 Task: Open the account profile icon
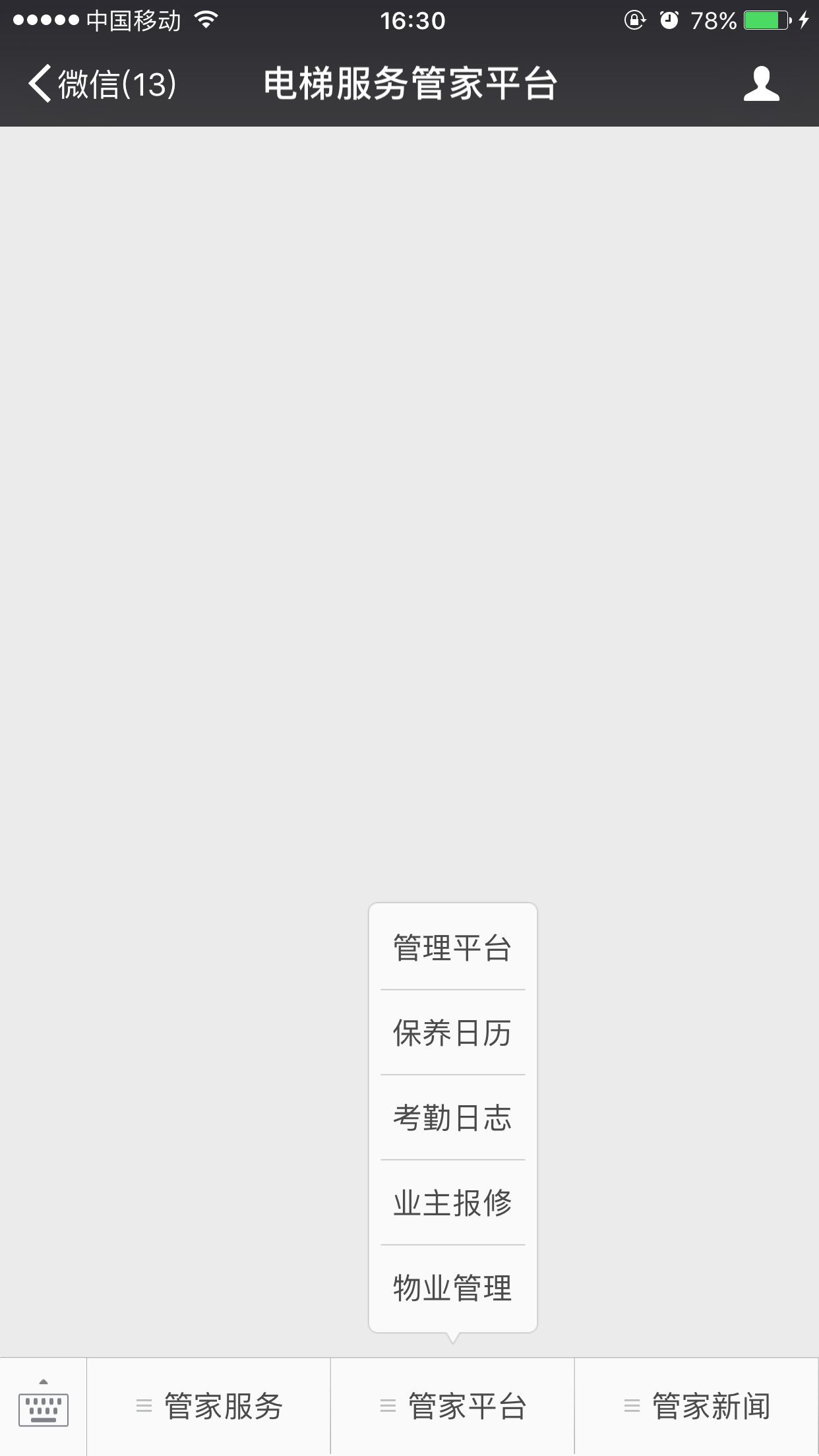pyautogui.click(x=761, y=84)
